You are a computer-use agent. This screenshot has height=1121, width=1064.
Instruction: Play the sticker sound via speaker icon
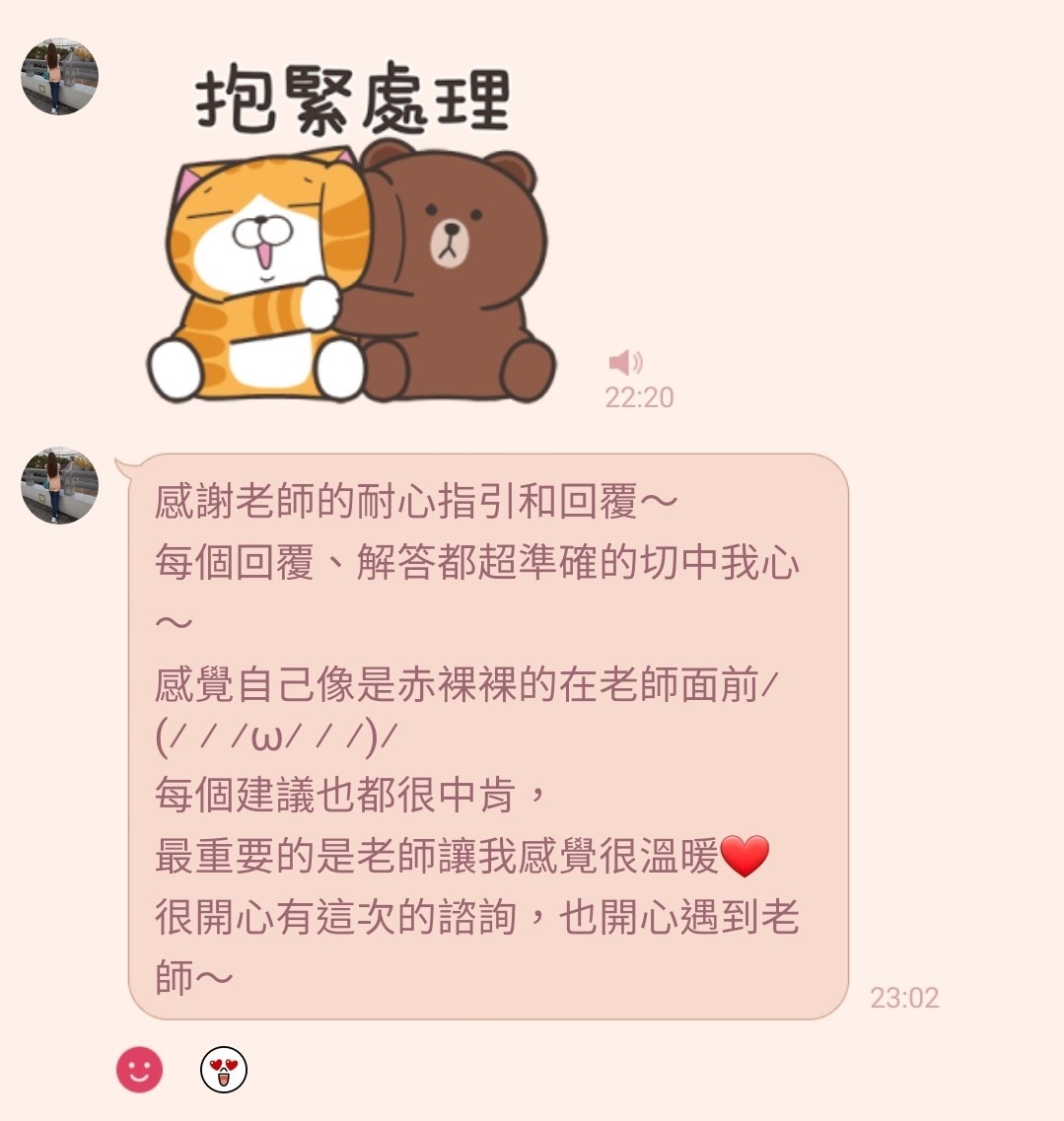click(625, 363)
